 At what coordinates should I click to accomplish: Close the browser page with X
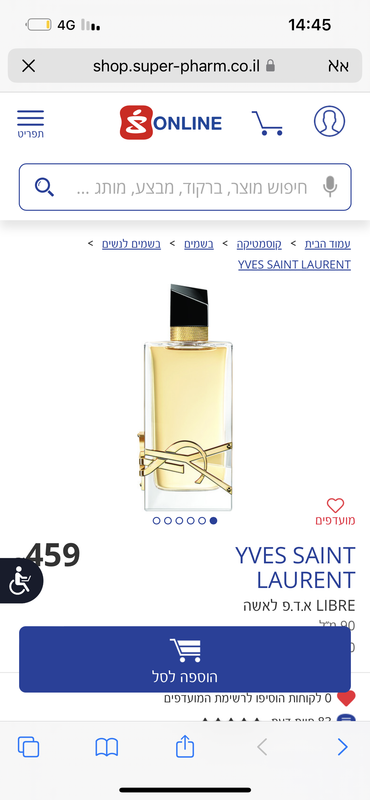29,66
